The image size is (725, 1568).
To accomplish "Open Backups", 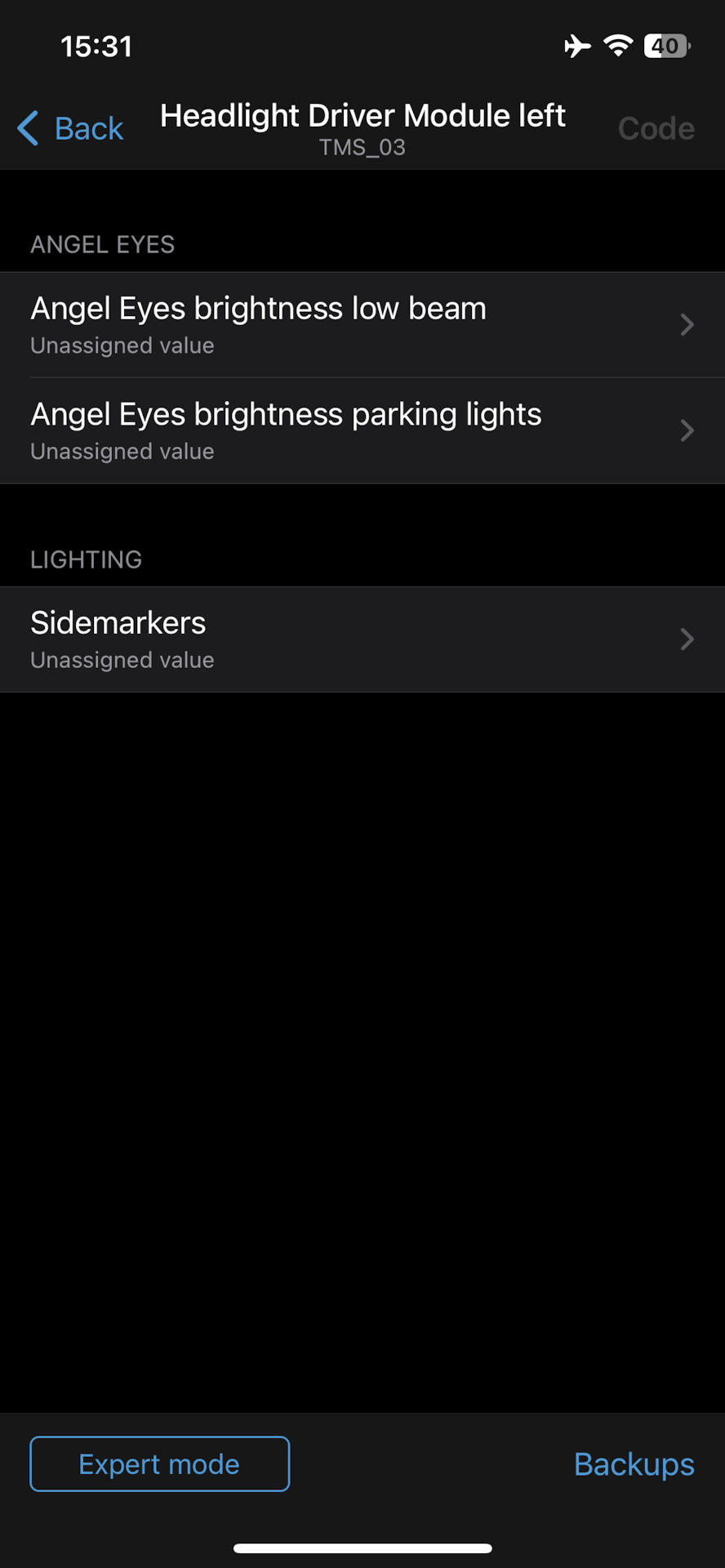I will tap(634, 1464).
